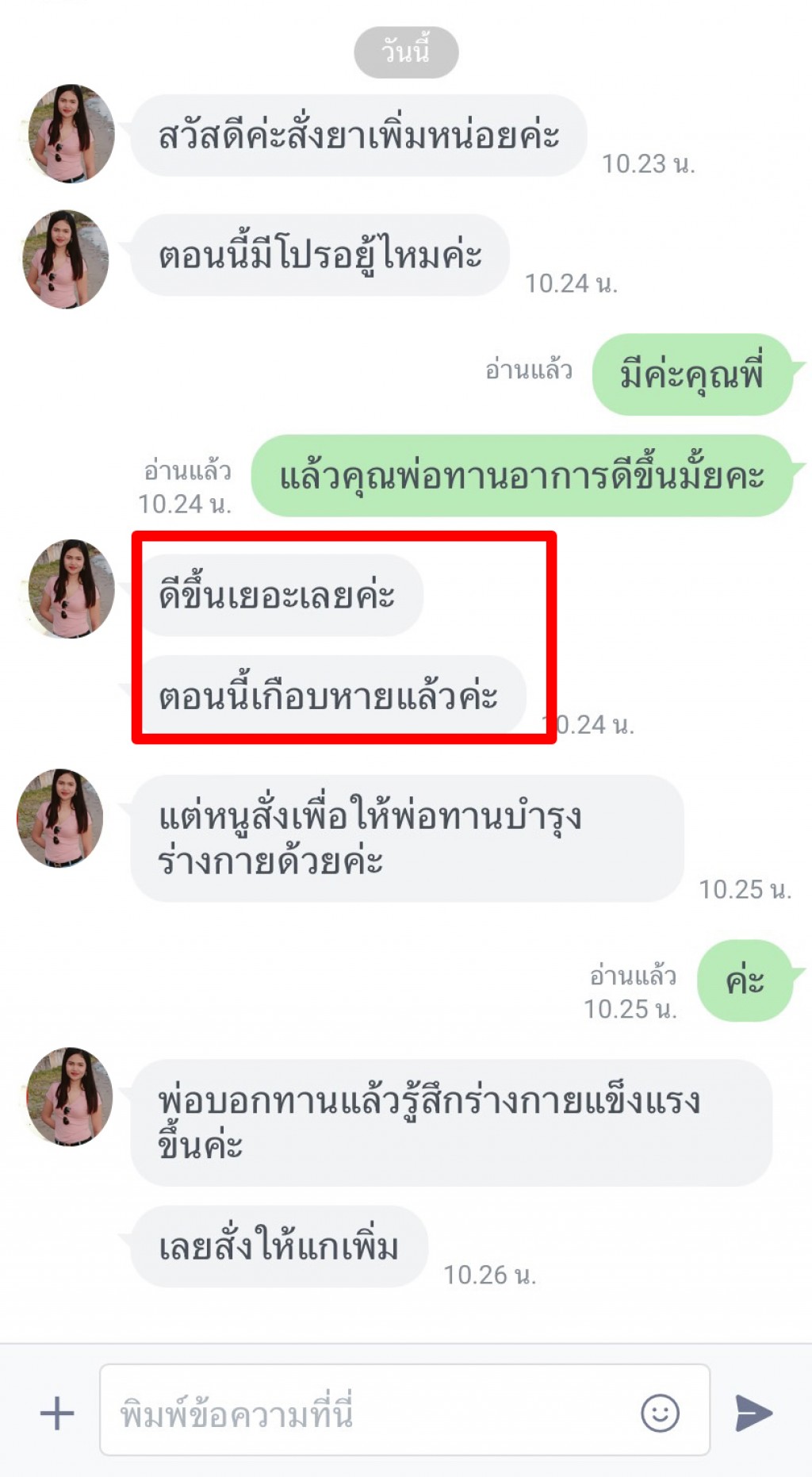Open sender's avatar beside the 10.23 message

71,133
